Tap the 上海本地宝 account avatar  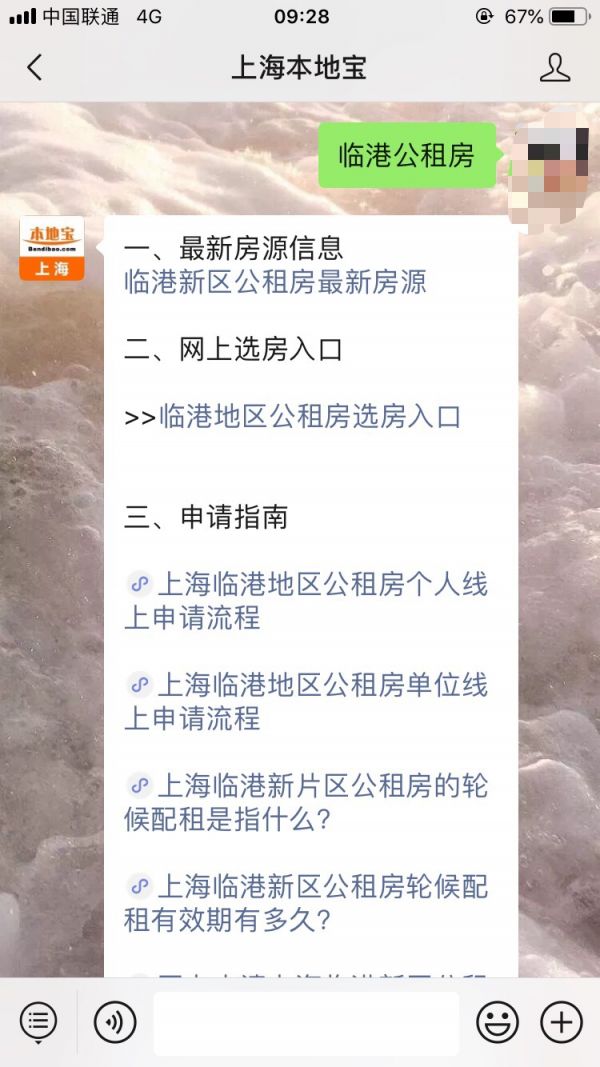click(x=52, y=249)
